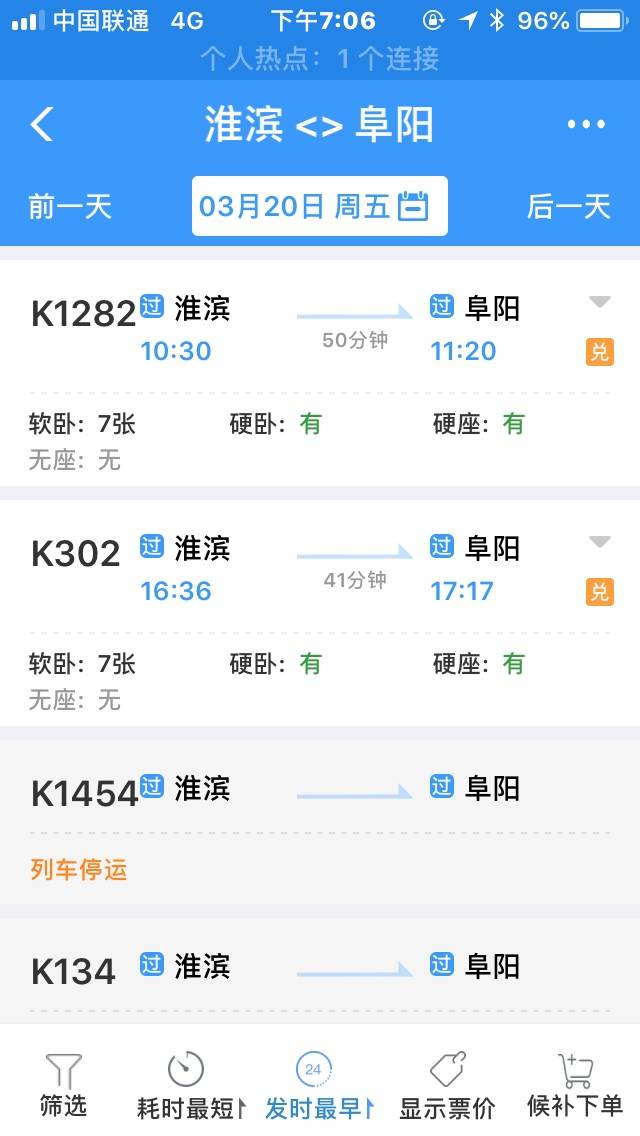Image resolution: width=640 pixels, height=1136 pixels.
Task: Open the date picker for 03月20日
Action: (320, 206)
